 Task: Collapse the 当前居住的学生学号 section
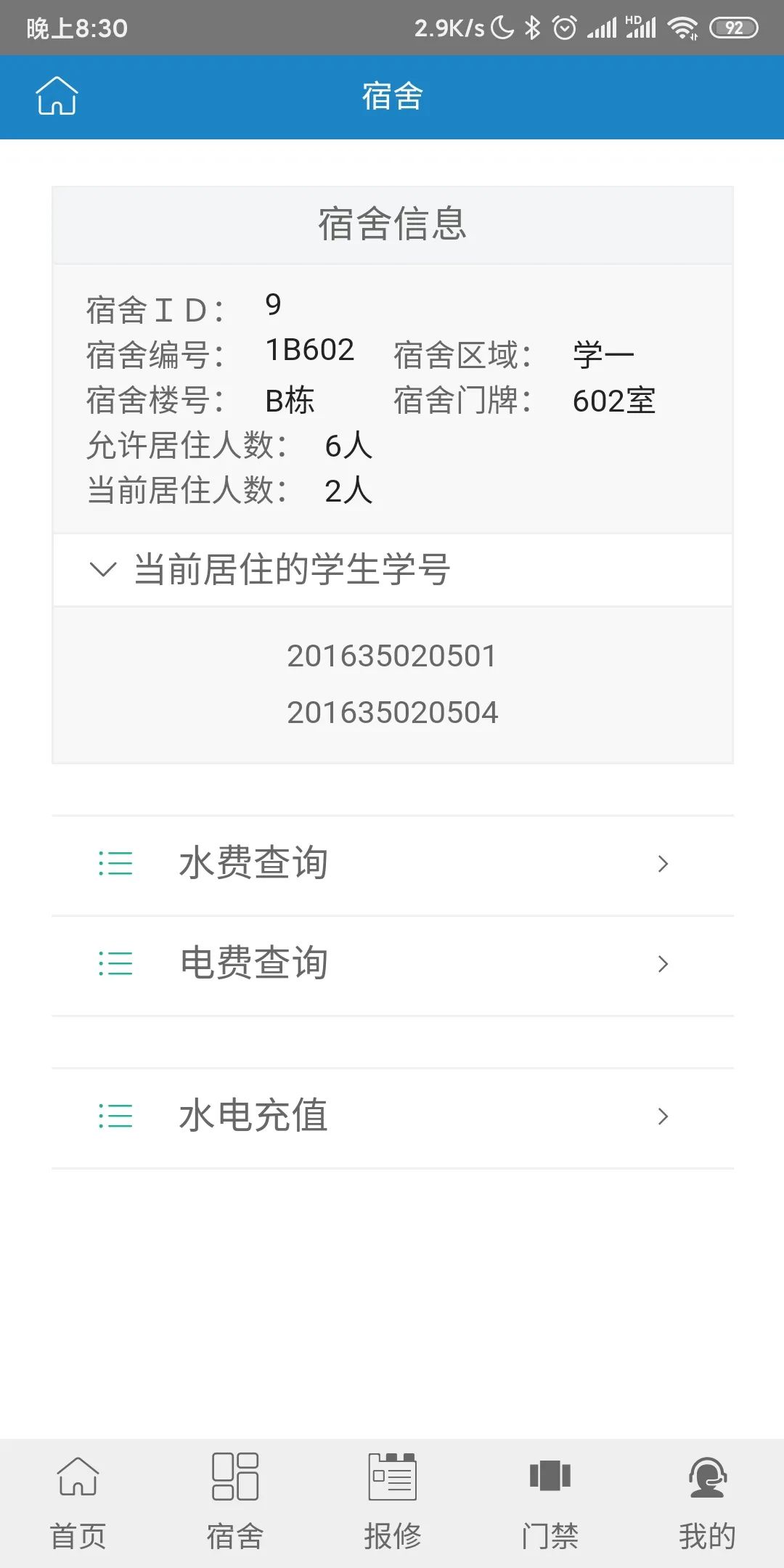[x=392, y=570]
